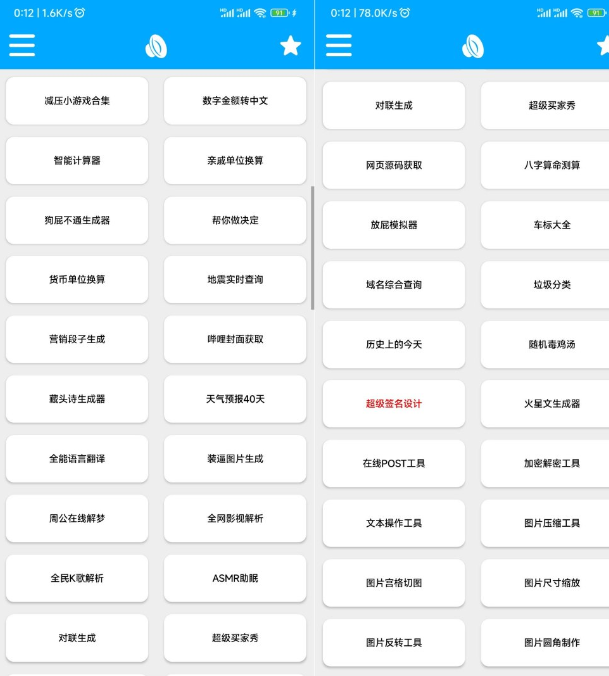Tap 图片宫格切图

[394, 583]
